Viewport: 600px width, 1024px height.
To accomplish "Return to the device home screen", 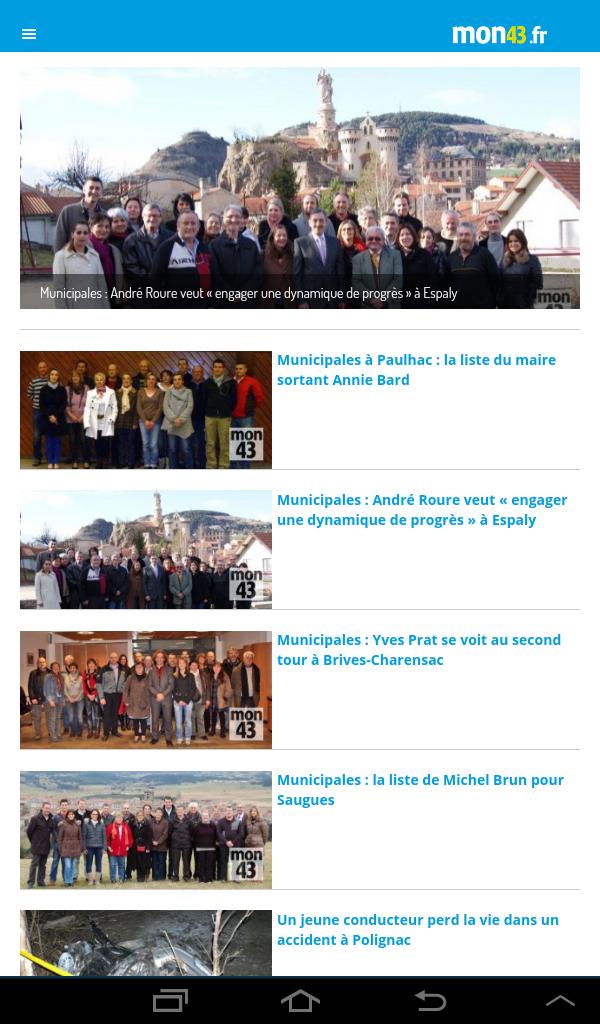I will pos(300,1000).
